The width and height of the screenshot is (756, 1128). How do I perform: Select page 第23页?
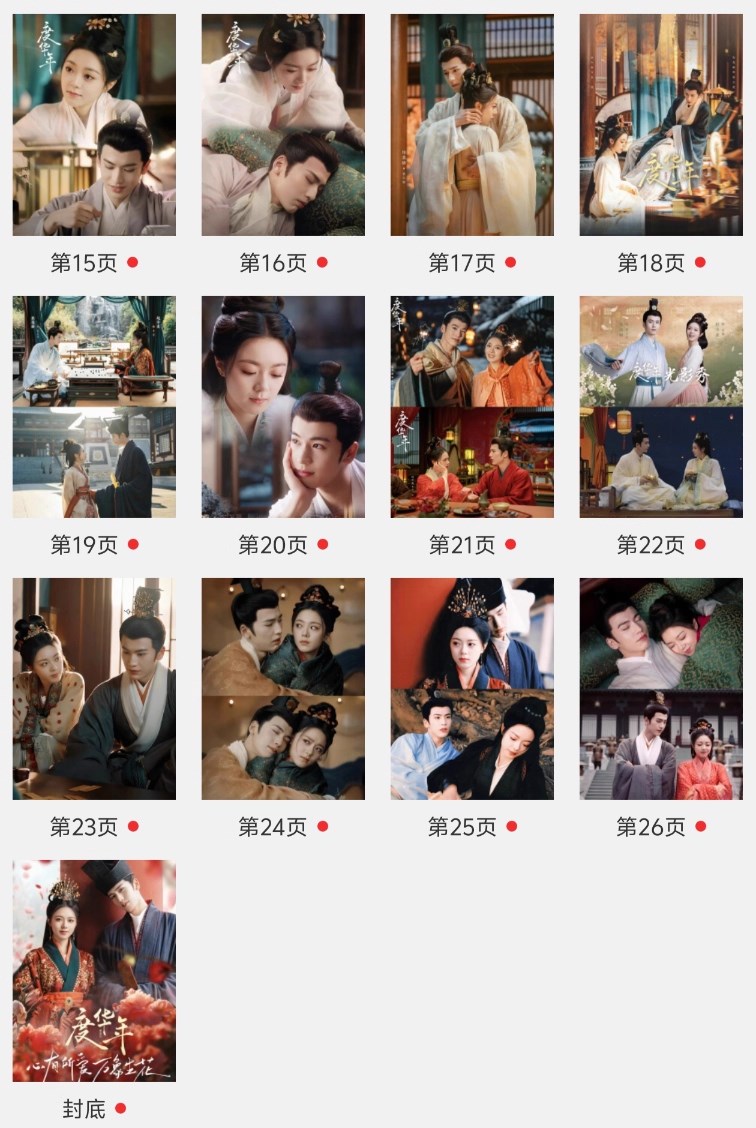[94, 689]
